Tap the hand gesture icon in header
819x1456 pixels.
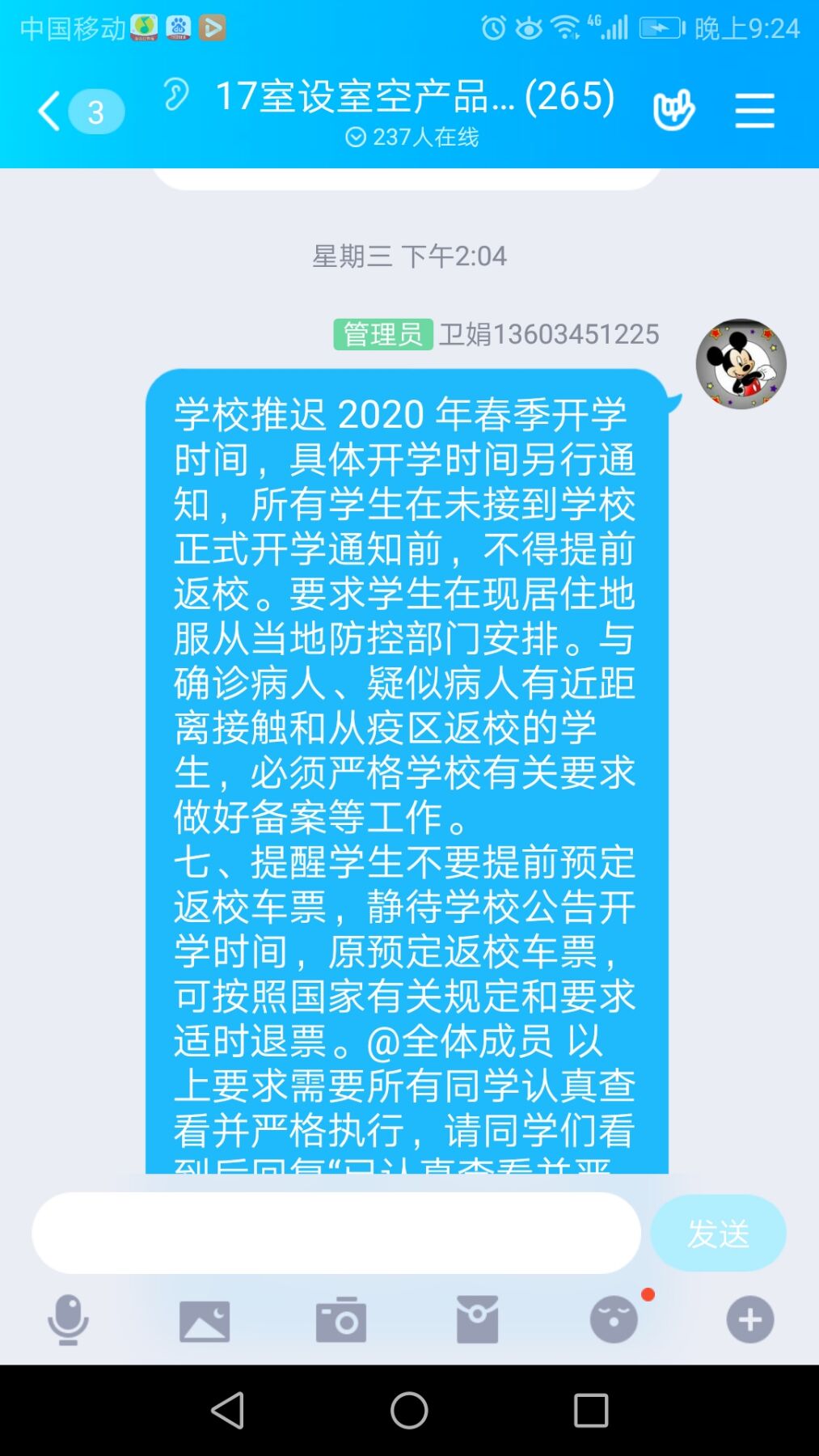[673, 111]
